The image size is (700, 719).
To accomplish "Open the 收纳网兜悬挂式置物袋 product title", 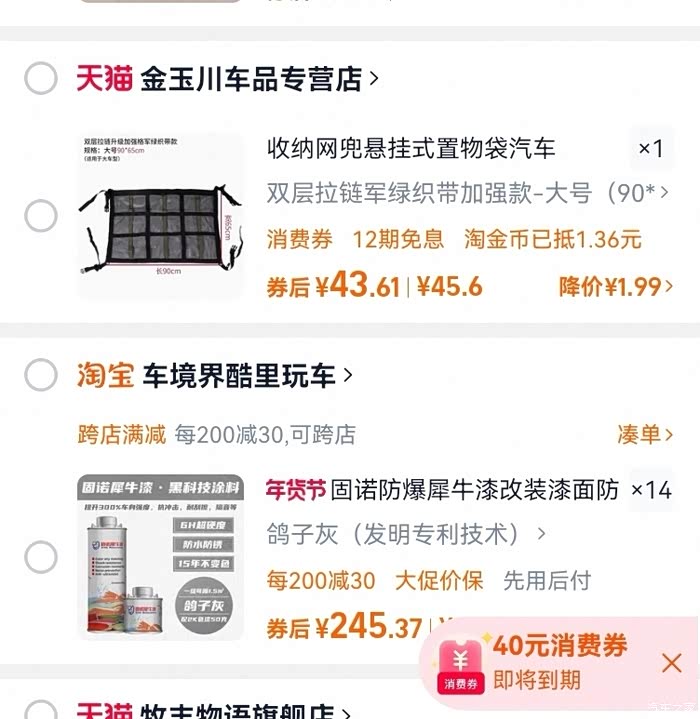I will [x=411, y=149].
